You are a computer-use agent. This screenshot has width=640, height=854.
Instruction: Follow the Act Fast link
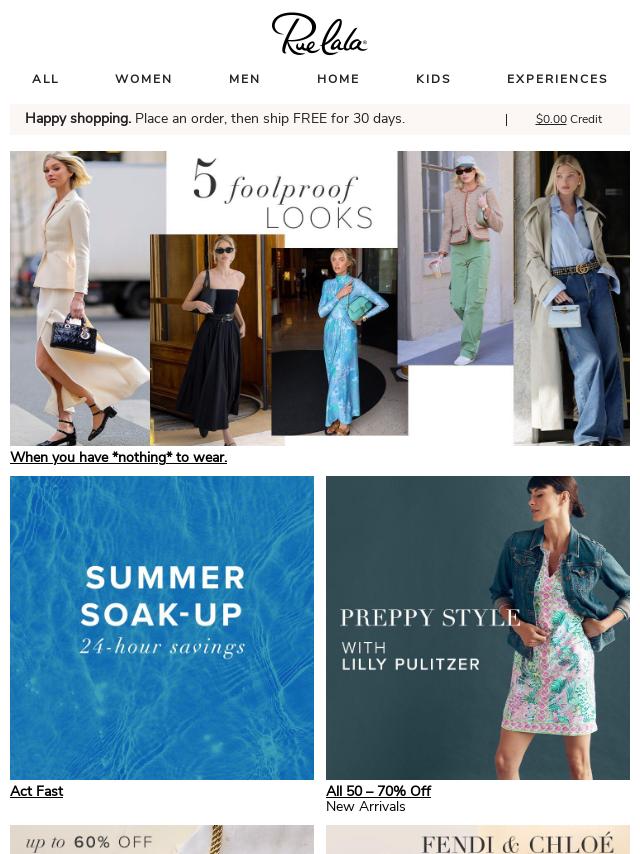coord(36,791)
